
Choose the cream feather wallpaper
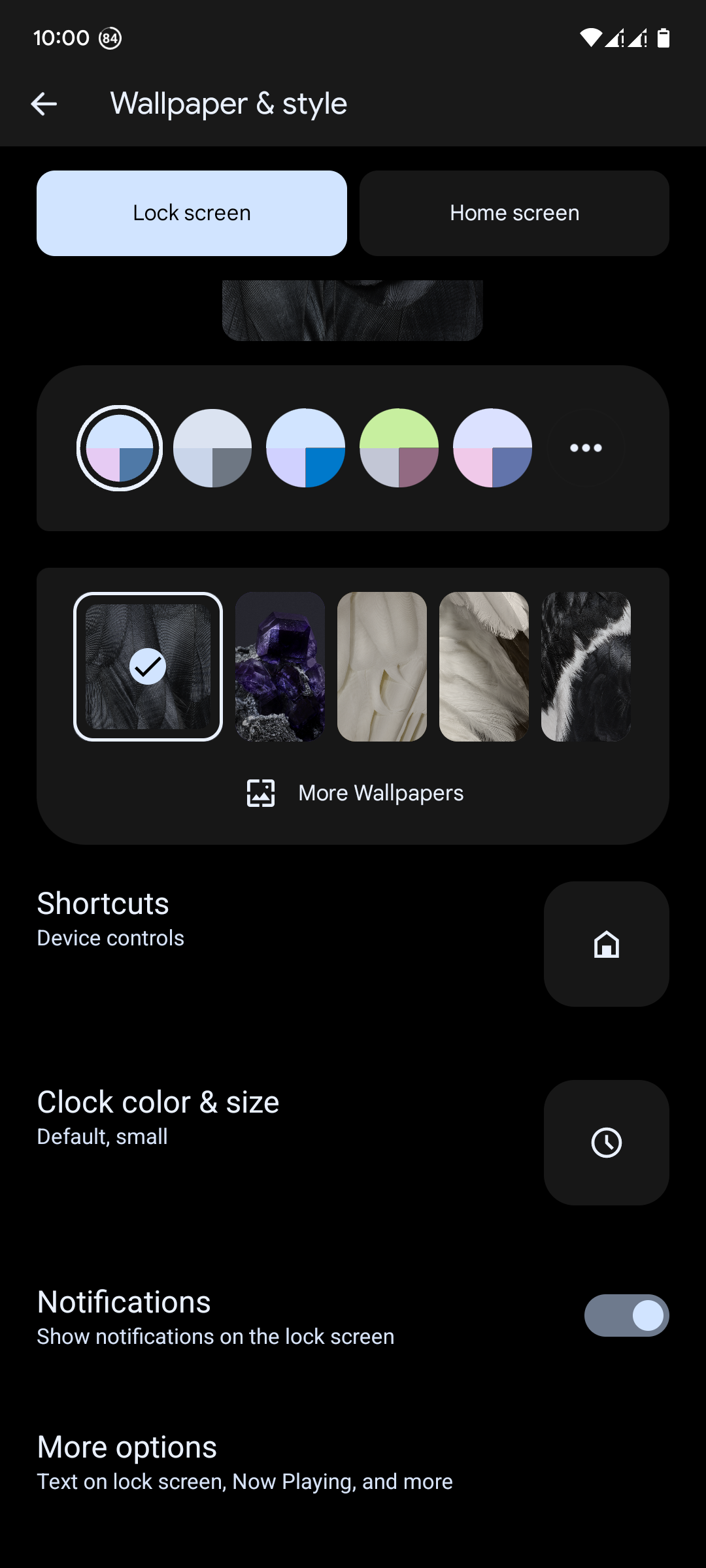382,666
